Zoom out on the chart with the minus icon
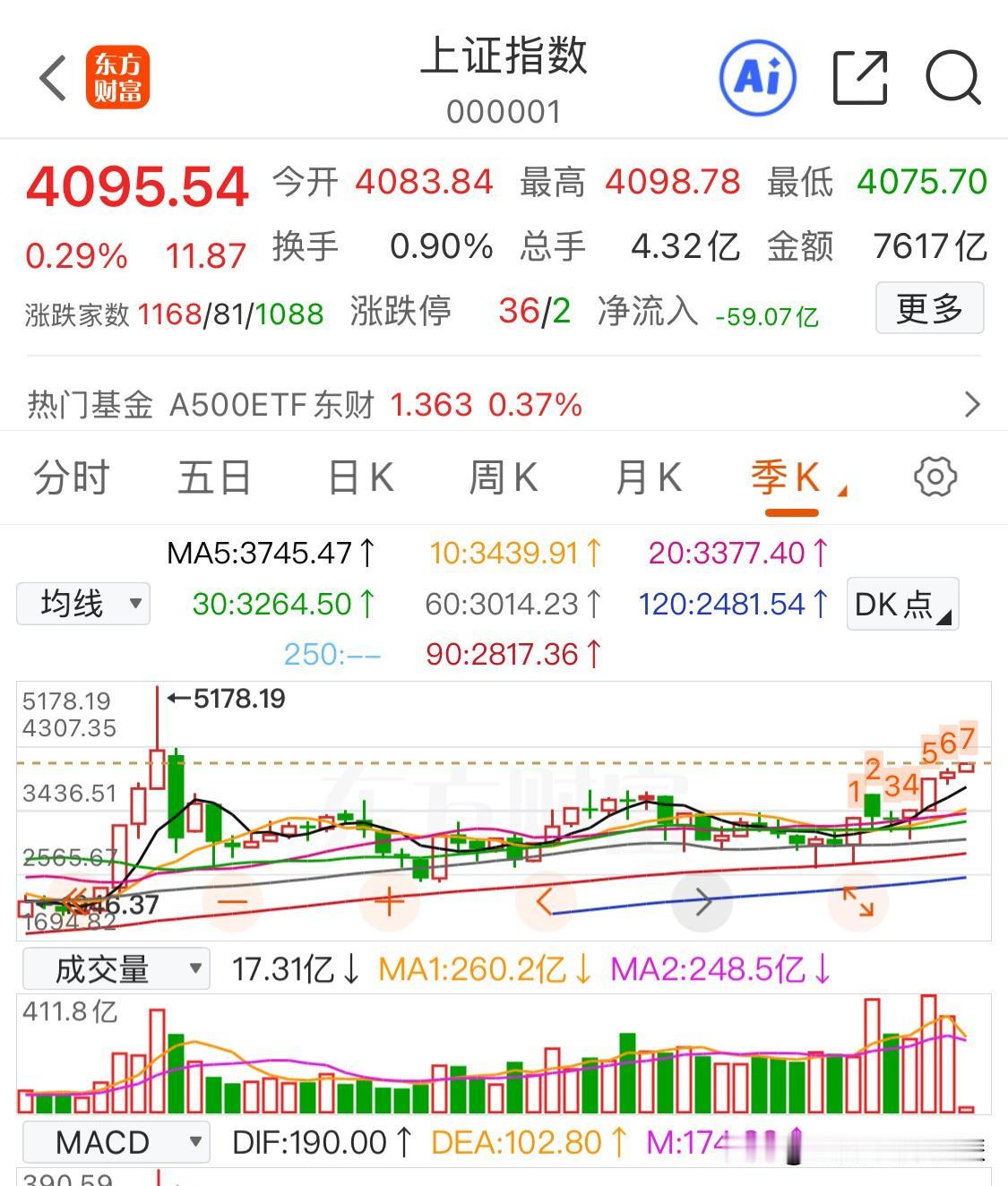This screenshot has width=1008, height=1186. tap(232, 902)
